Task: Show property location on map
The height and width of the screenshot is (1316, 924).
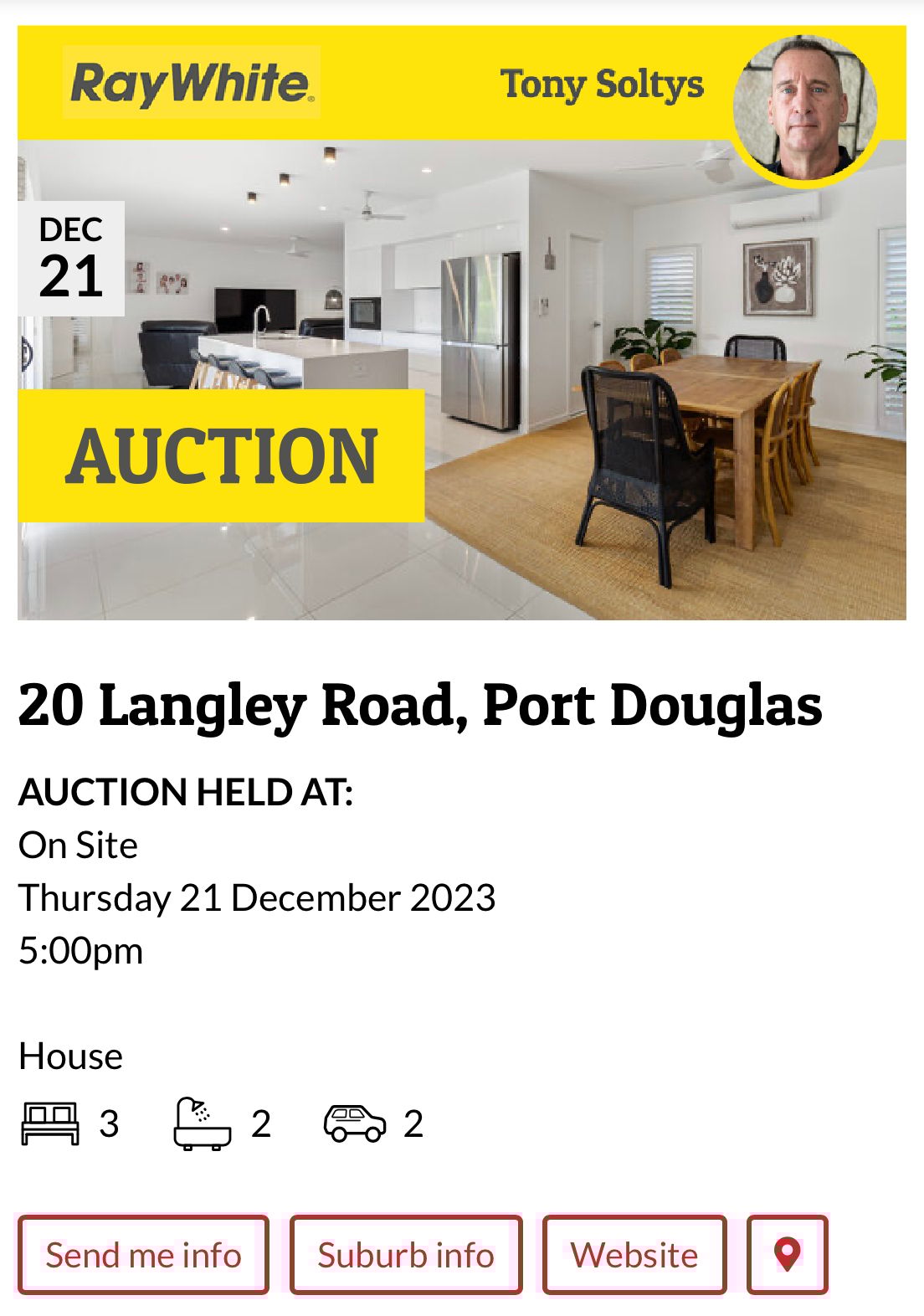Action: (x=787, y=1254)
